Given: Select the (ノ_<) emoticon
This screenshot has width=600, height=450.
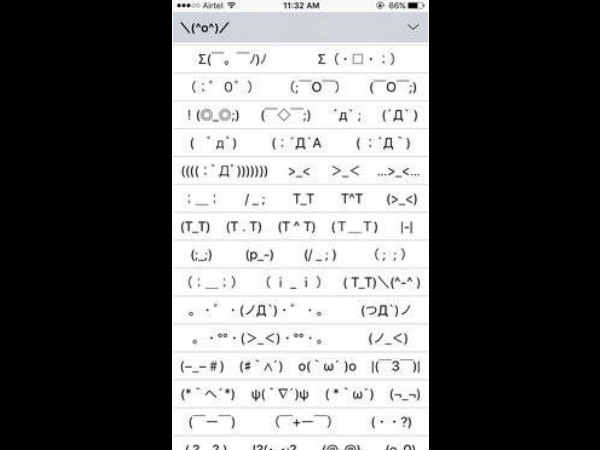Looking at the screenshot, I should point(388,339).
